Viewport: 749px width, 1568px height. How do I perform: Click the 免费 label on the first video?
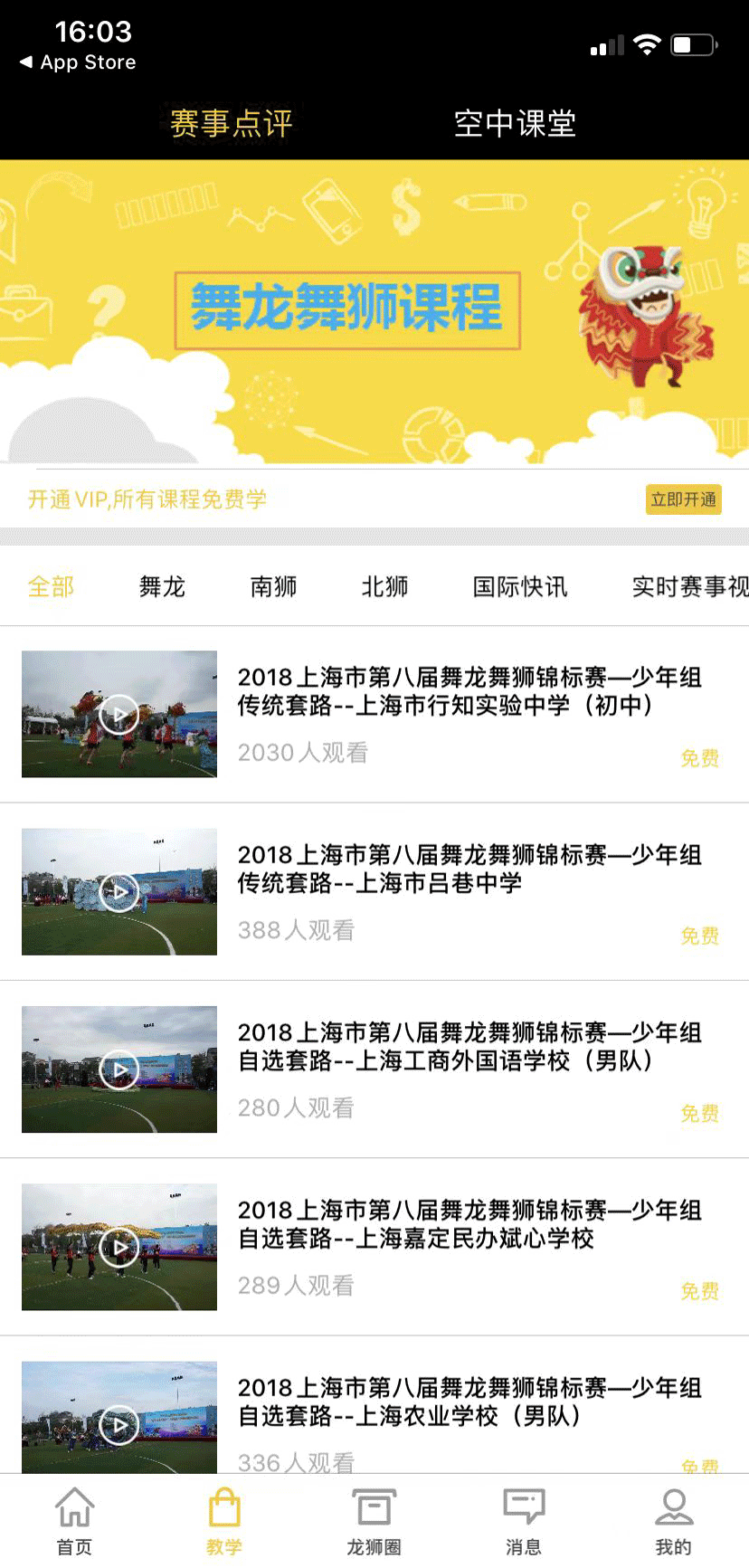click(x=700, y=759)
